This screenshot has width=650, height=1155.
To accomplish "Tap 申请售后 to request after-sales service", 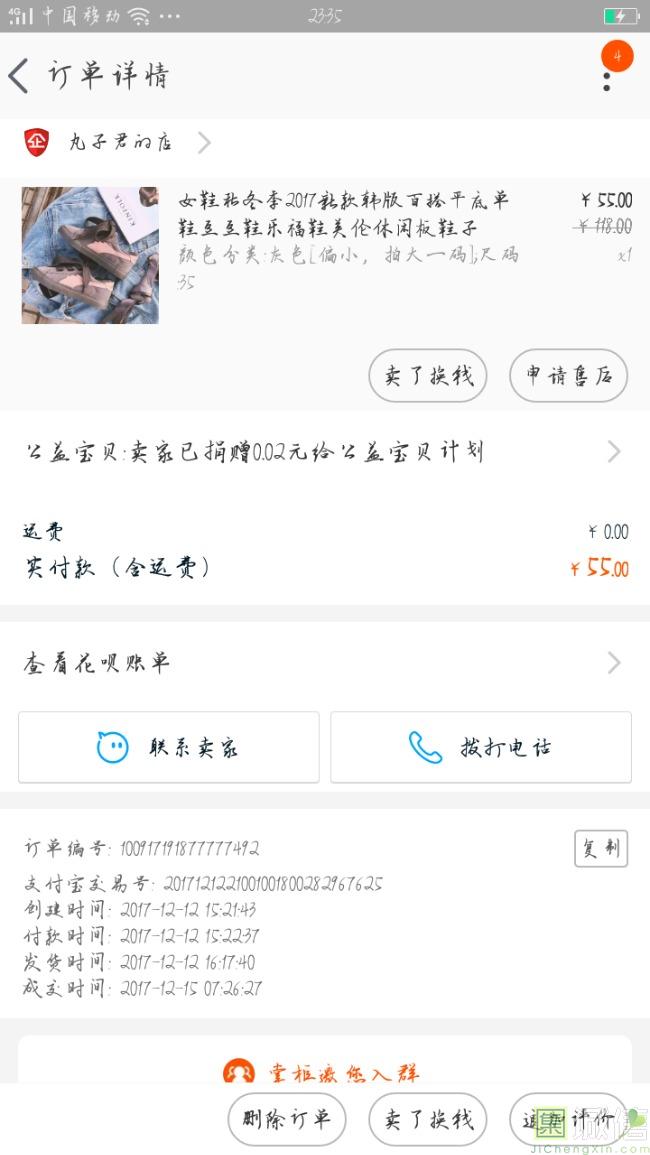I will click(x=569, y=376).
